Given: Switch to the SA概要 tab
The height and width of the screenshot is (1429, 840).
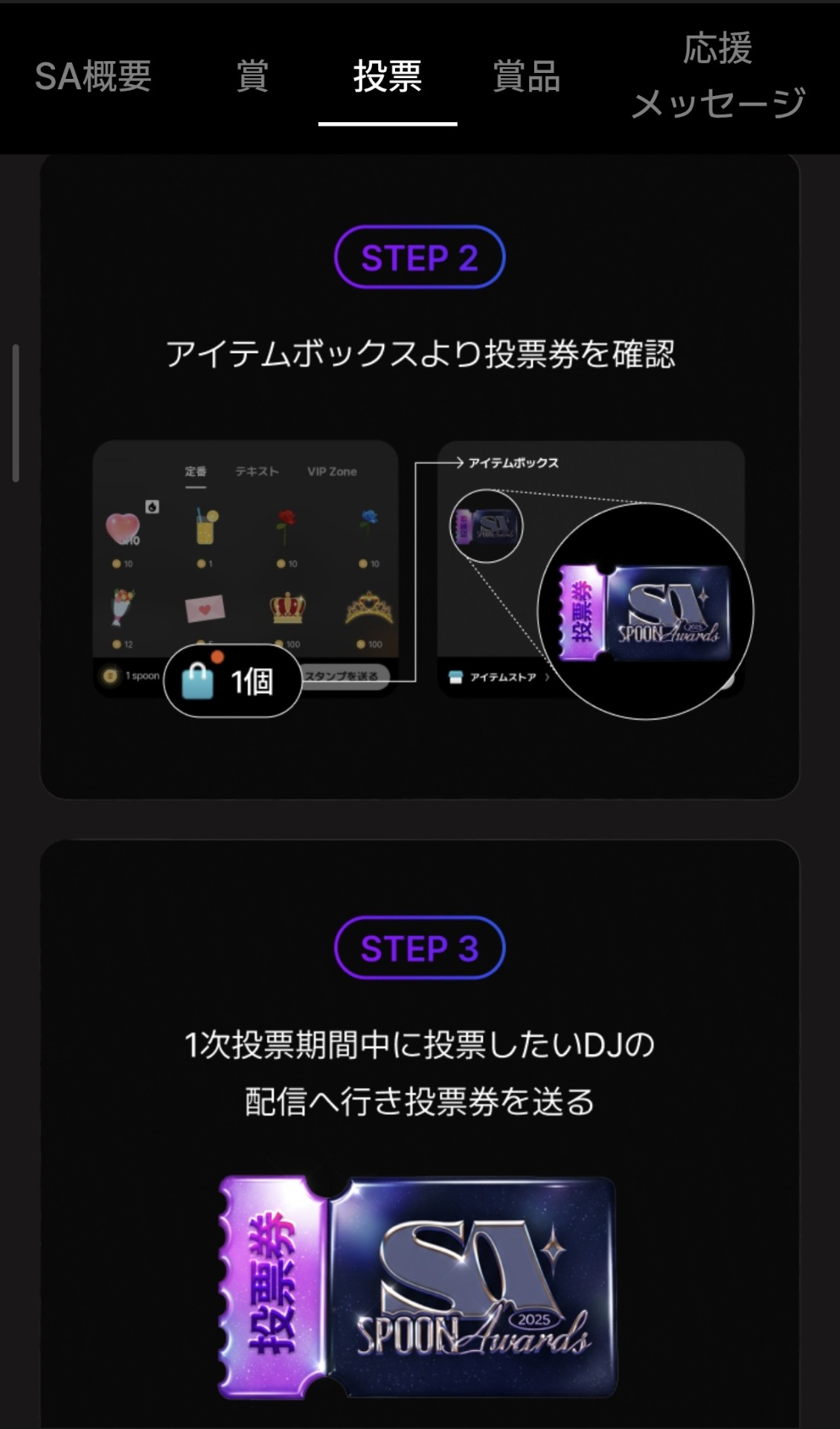Looking at the screenshot, I should tap(93, 76).
